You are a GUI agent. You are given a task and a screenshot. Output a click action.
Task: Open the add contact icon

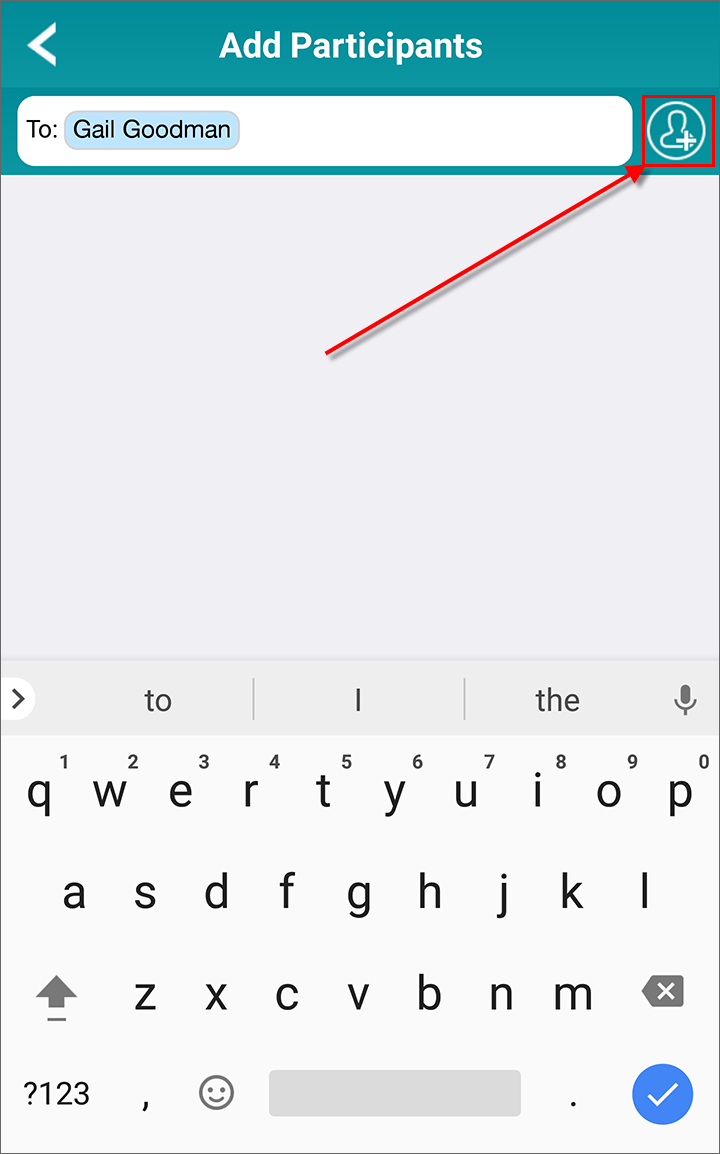(677, 131)
